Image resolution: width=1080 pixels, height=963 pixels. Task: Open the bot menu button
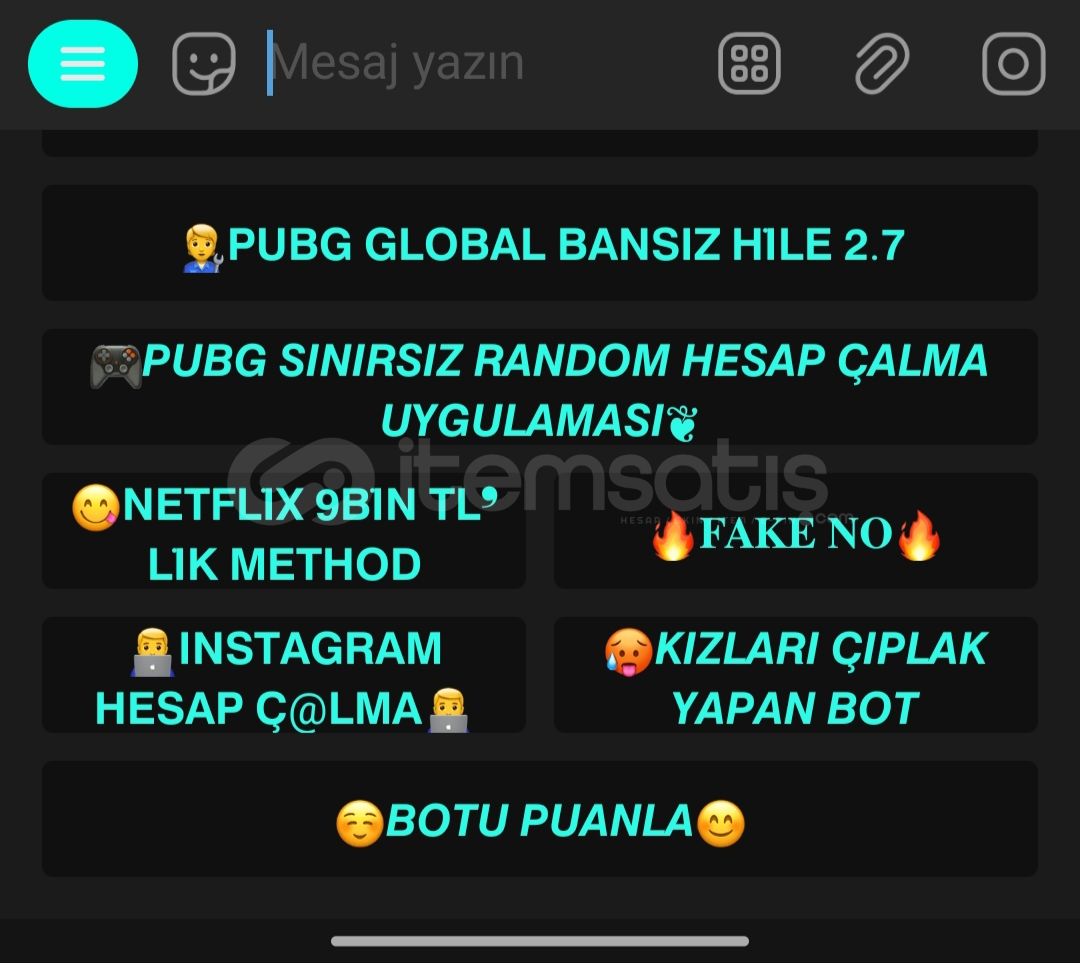click(x=82, y=64)
